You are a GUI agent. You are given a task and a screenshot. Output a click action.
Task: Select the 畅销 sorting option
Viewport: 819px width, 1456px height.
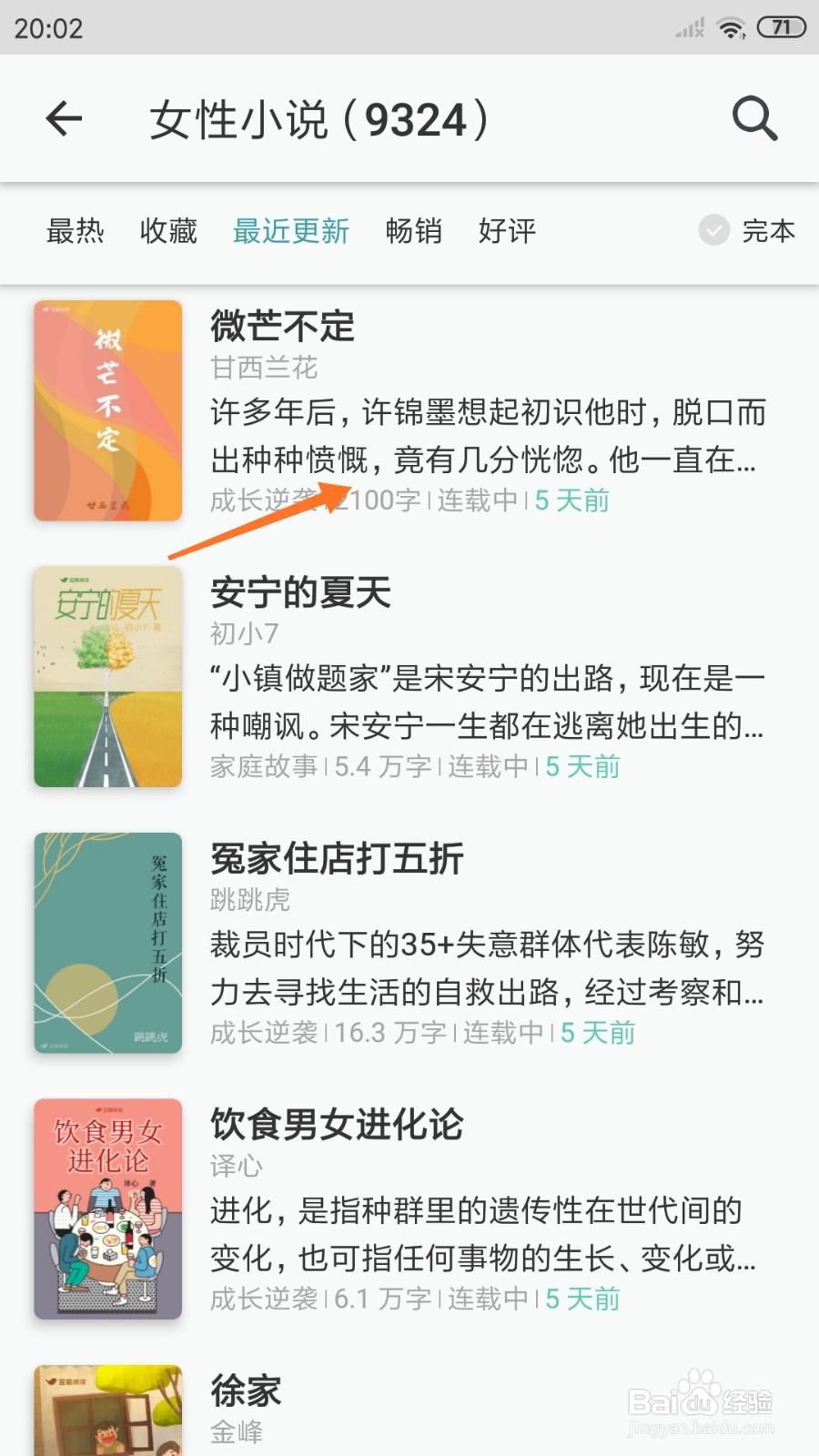click(414, 232)
